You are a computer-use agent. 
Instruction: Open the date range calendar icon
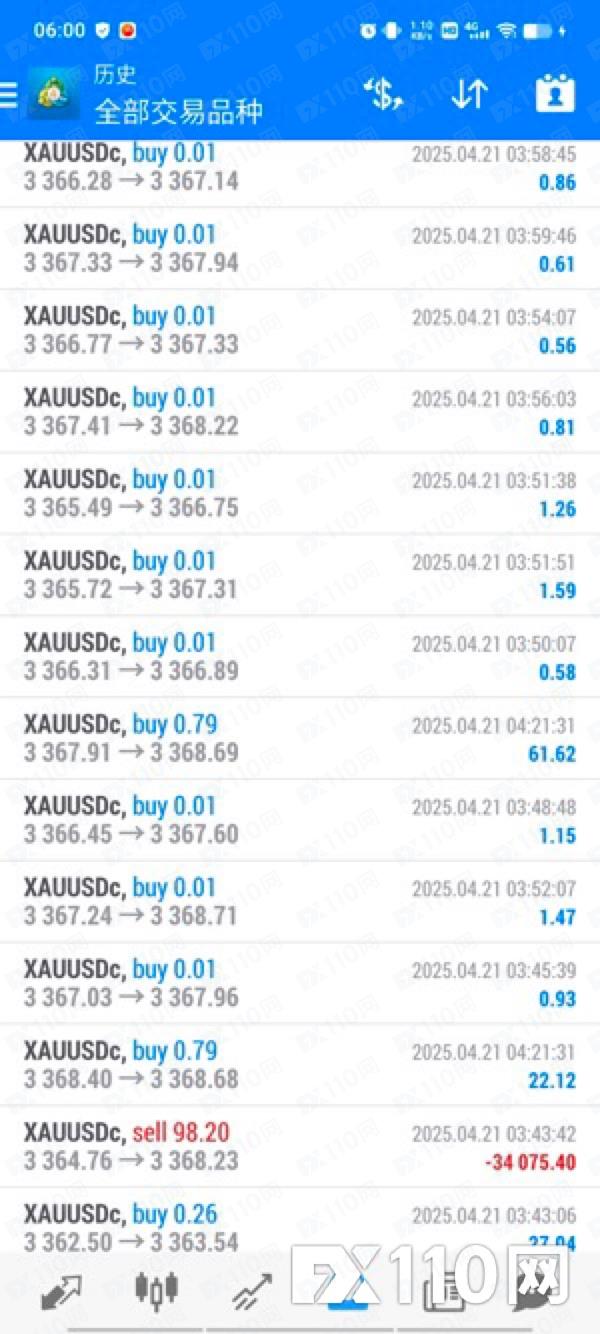tap(555, 95)
